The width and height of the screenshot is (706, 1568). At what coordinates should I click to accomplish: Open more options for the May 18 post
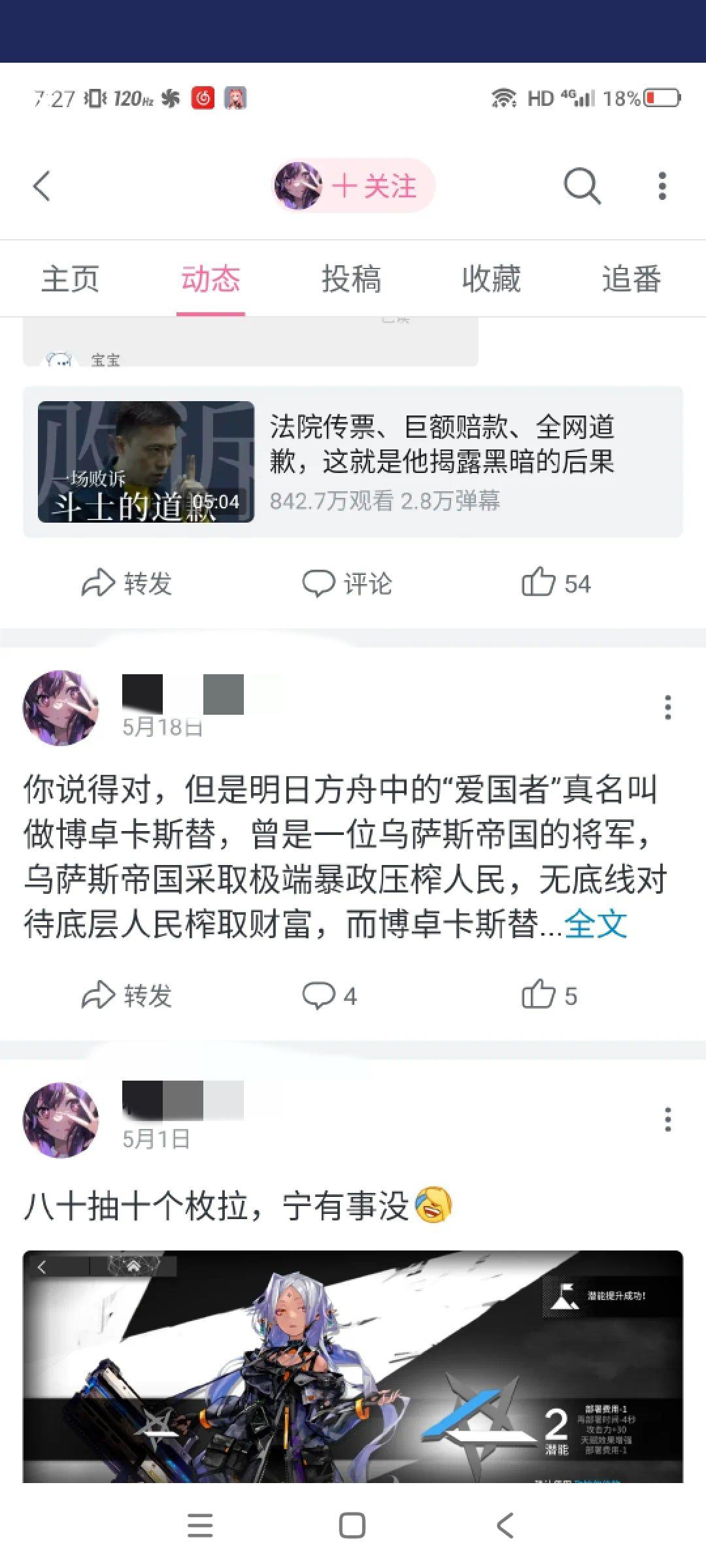667,708
